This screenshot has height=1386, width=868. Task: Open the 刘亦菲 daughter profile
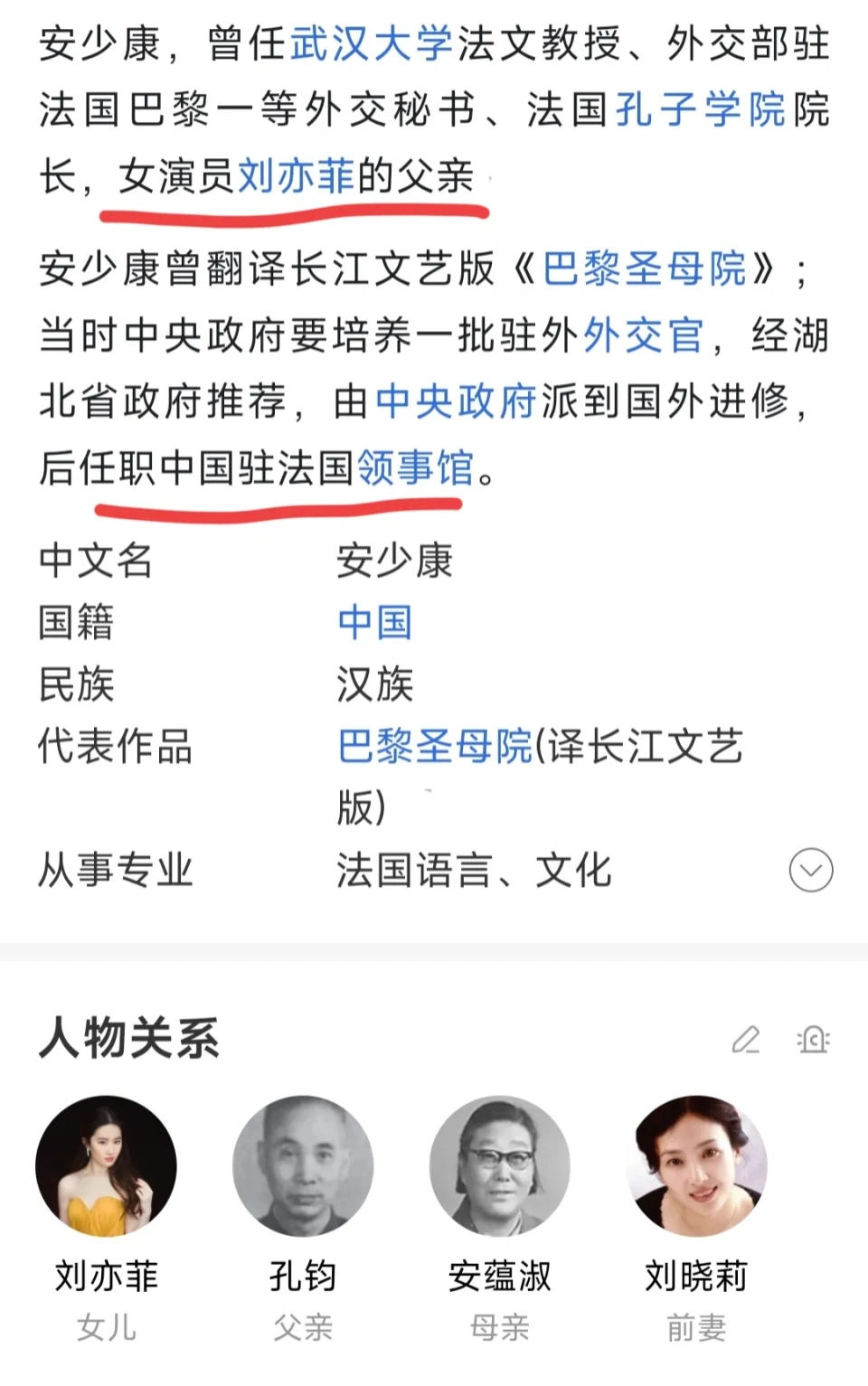pos(107,1166)
